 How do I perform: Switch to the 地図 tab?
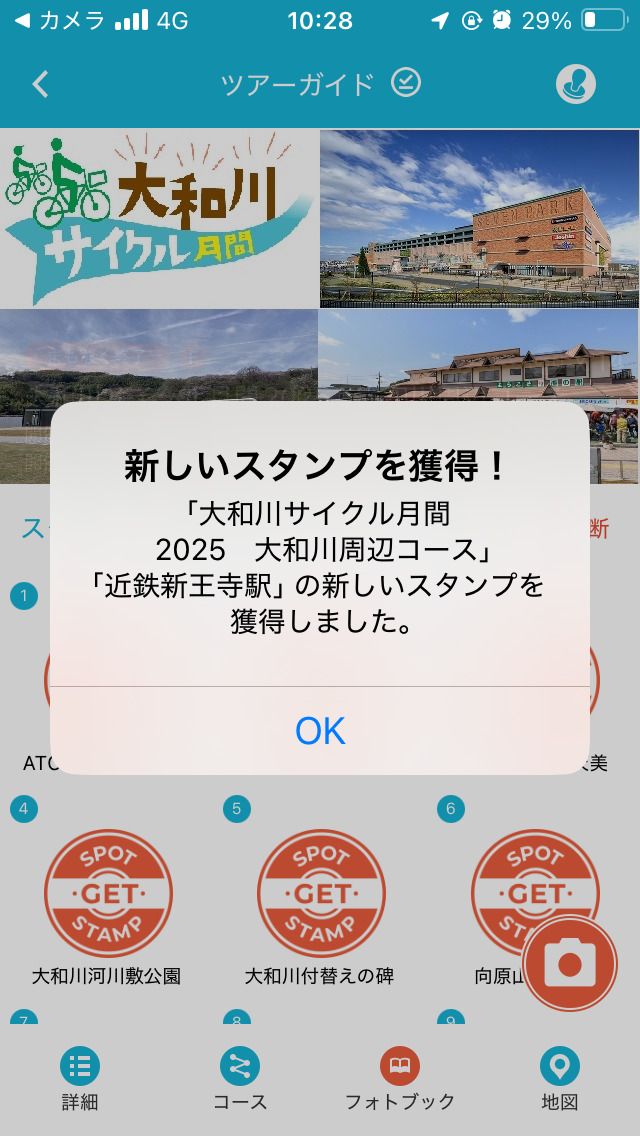(x=559, y=1080)
